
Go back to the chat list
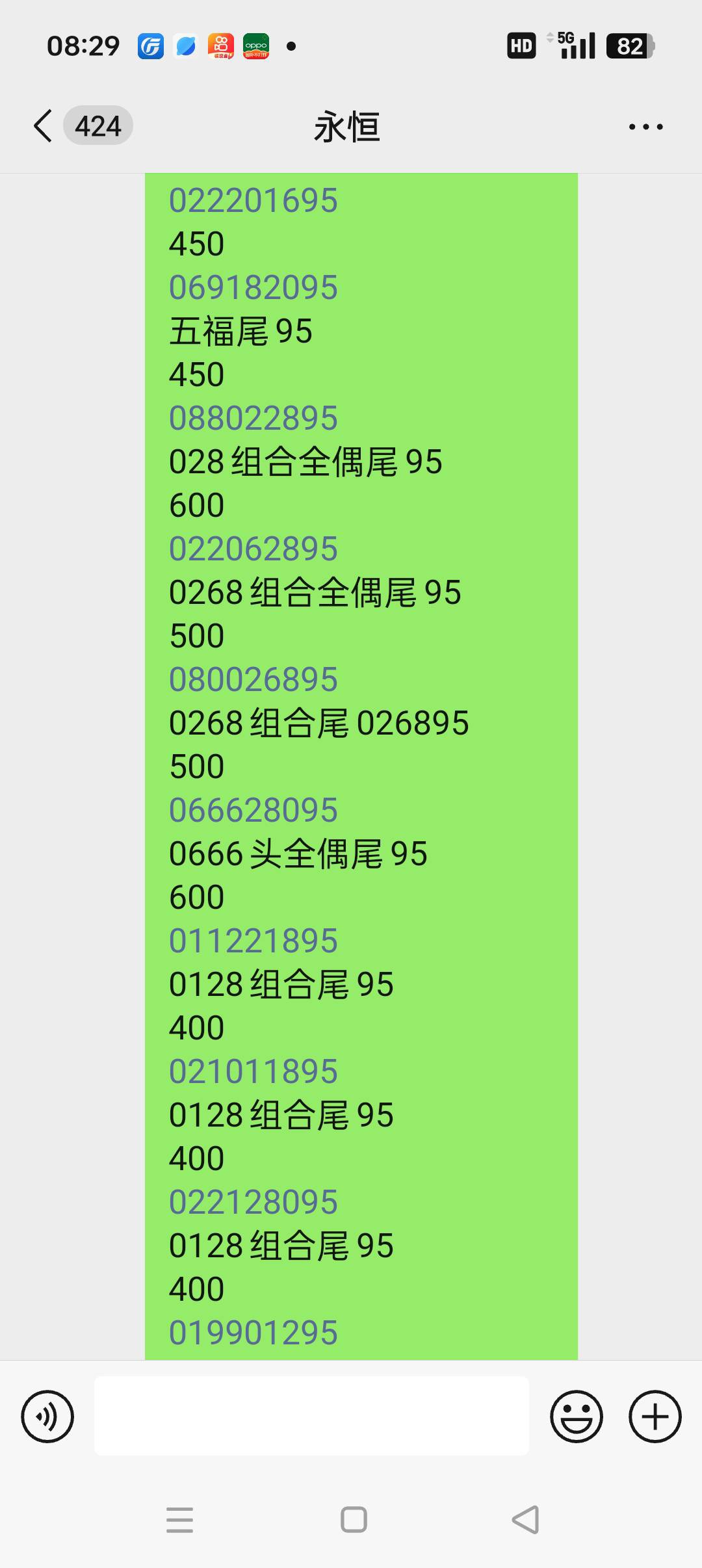point(43,125)
